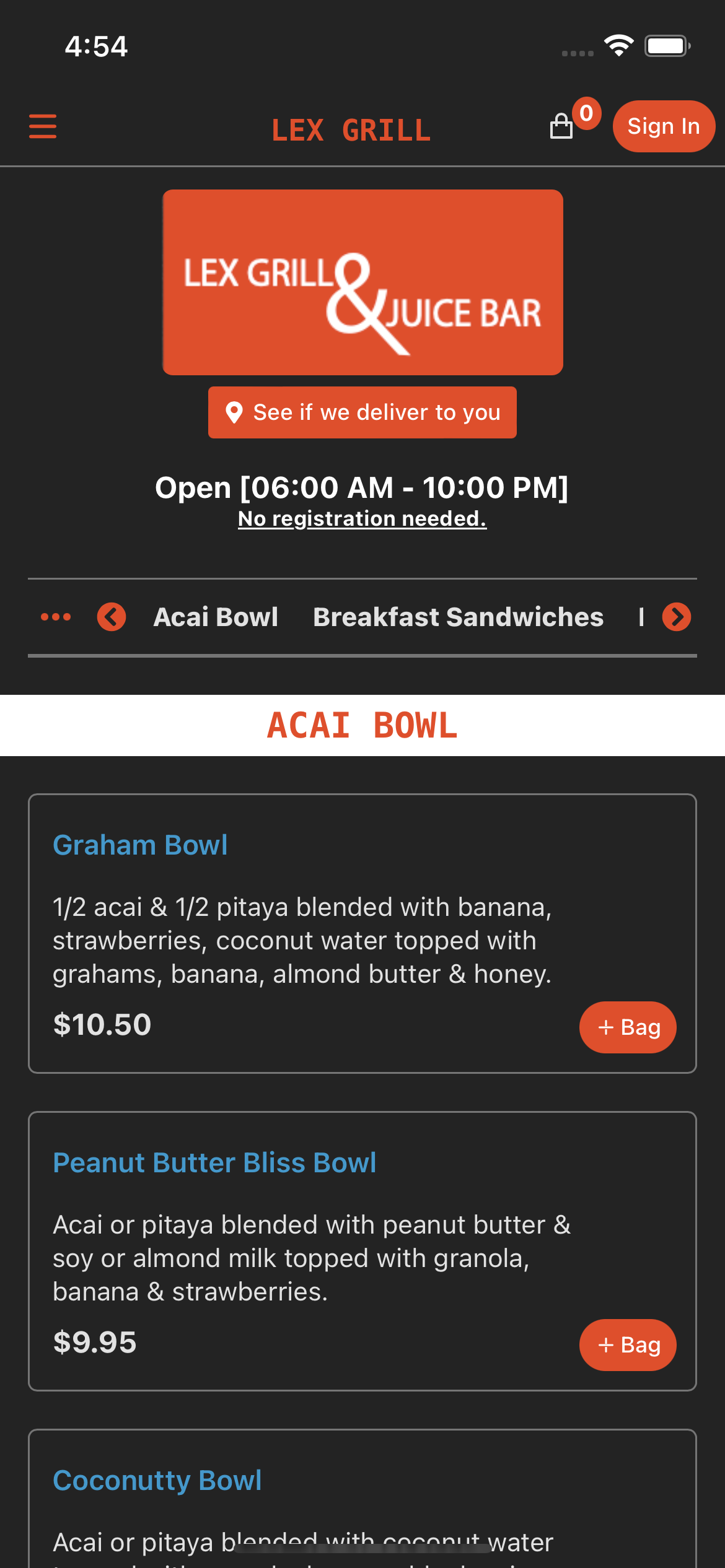This screenshot has width=725, height=1568.
Task: Open the No registration needed link
Action: pyautogui.click(x=362, y=518)
